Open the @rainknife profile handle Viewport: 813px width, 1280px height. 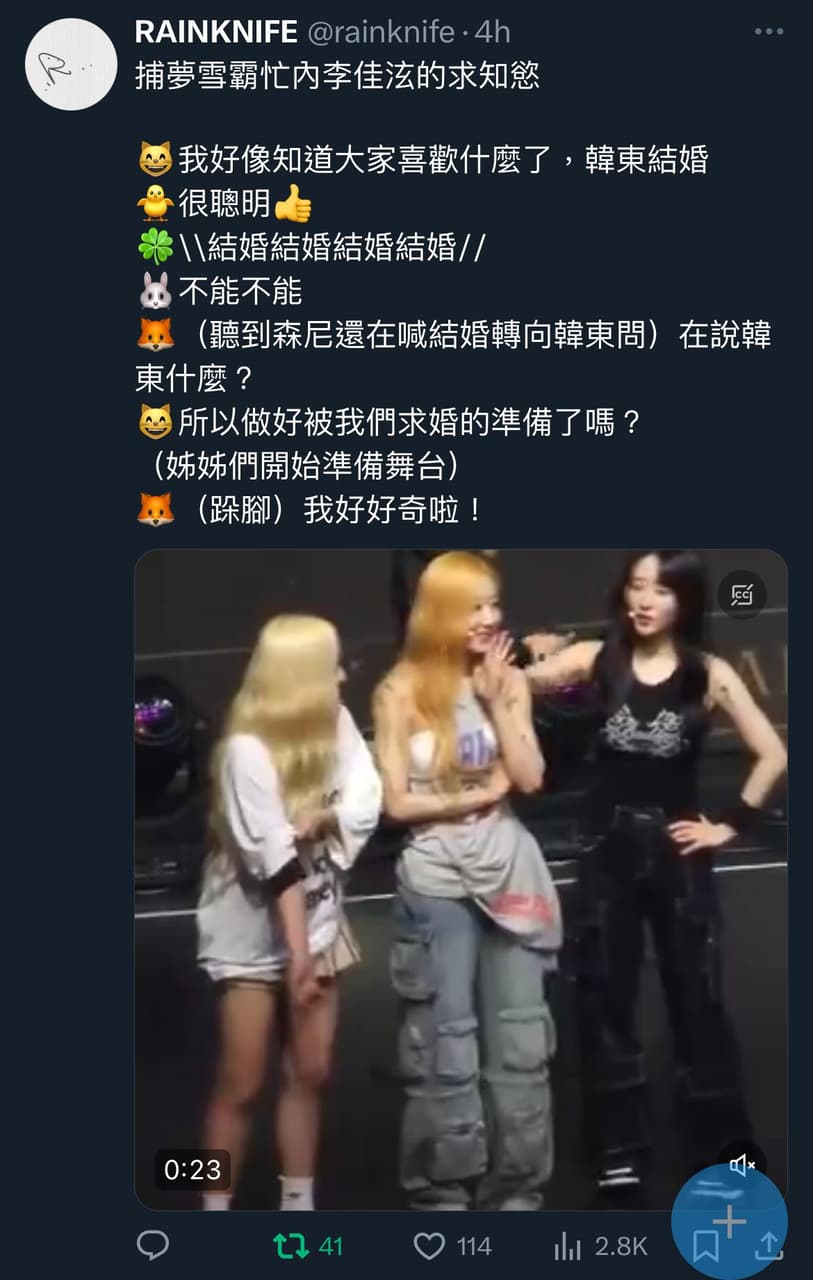coord(383,32)
